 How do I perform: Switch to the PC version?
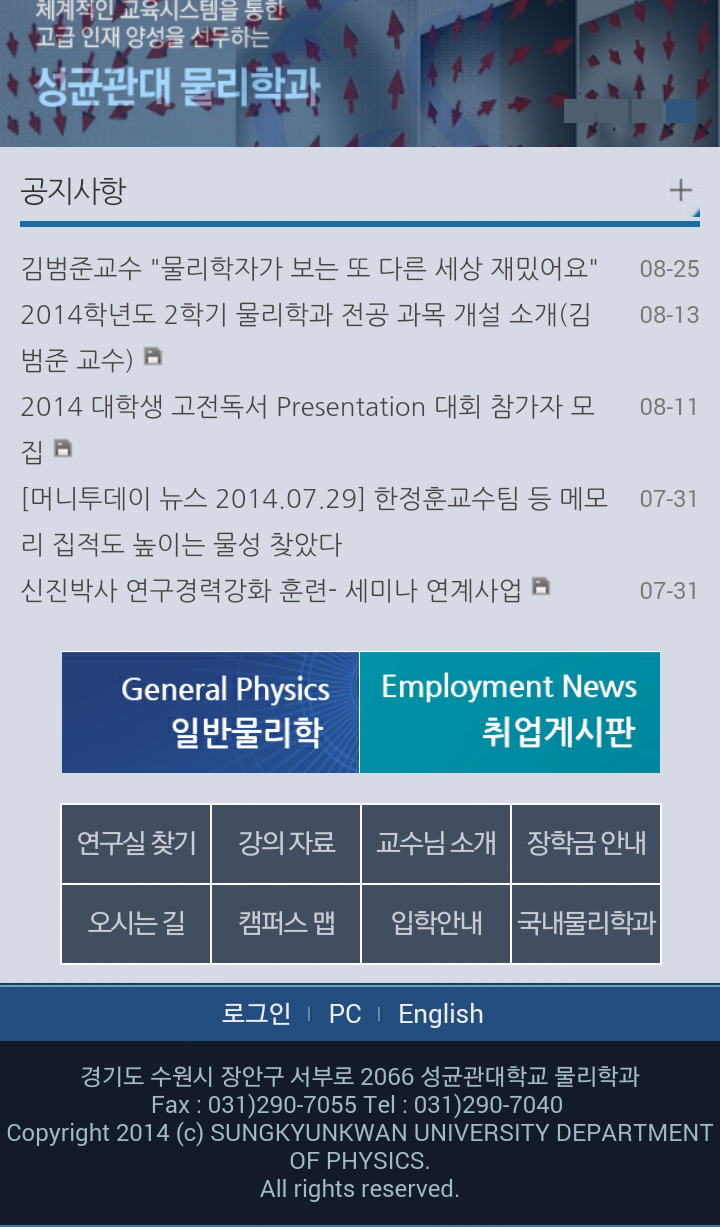(344, 1013)
